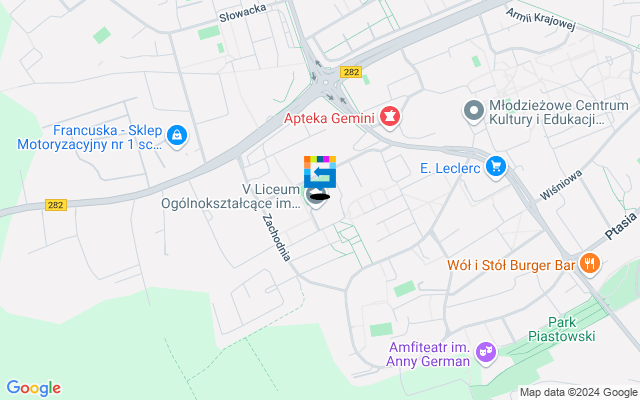Select the Francuska - Sklep Motoryzacyjny pin
This screenshot has width=640, height=400.
[177, 134]
